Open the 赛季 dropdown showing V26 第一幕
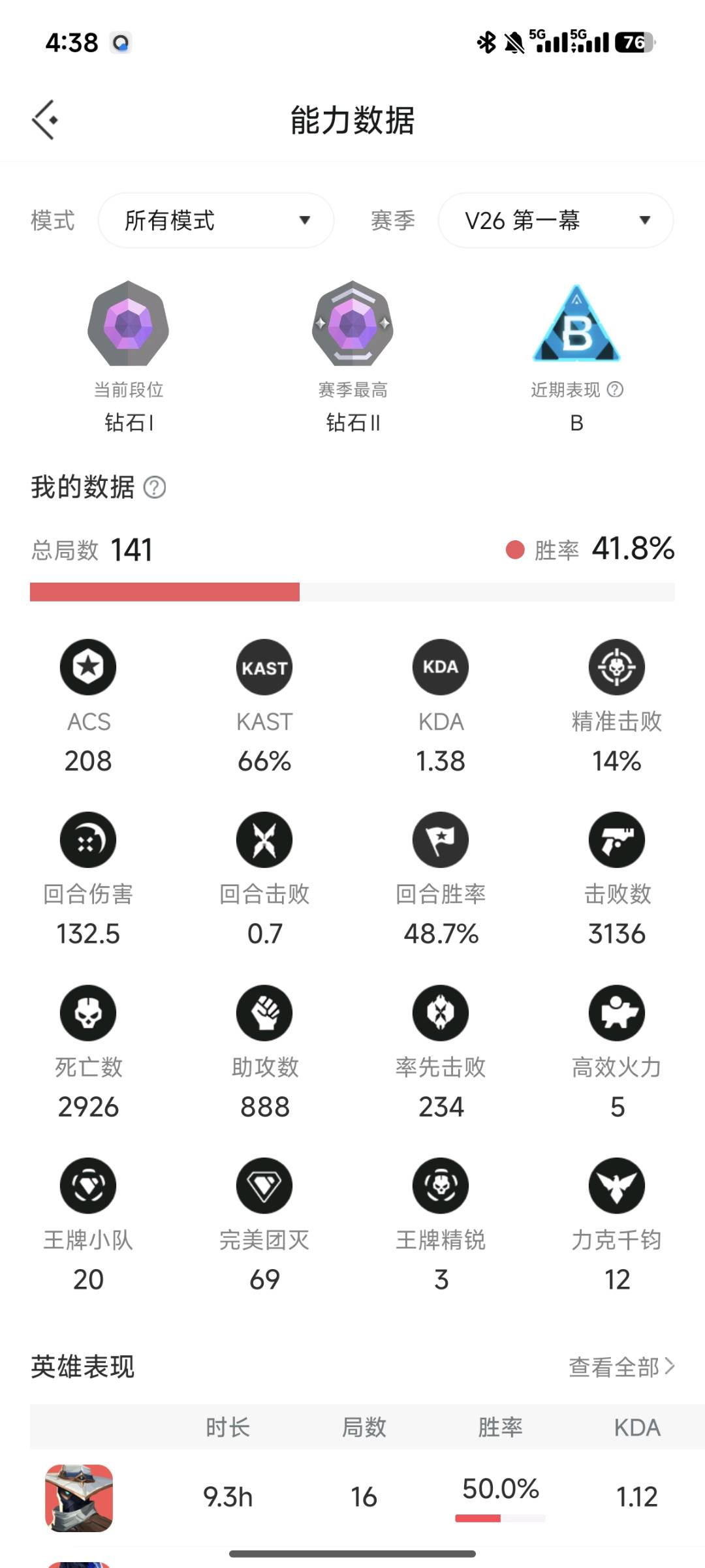 [556, 221]
